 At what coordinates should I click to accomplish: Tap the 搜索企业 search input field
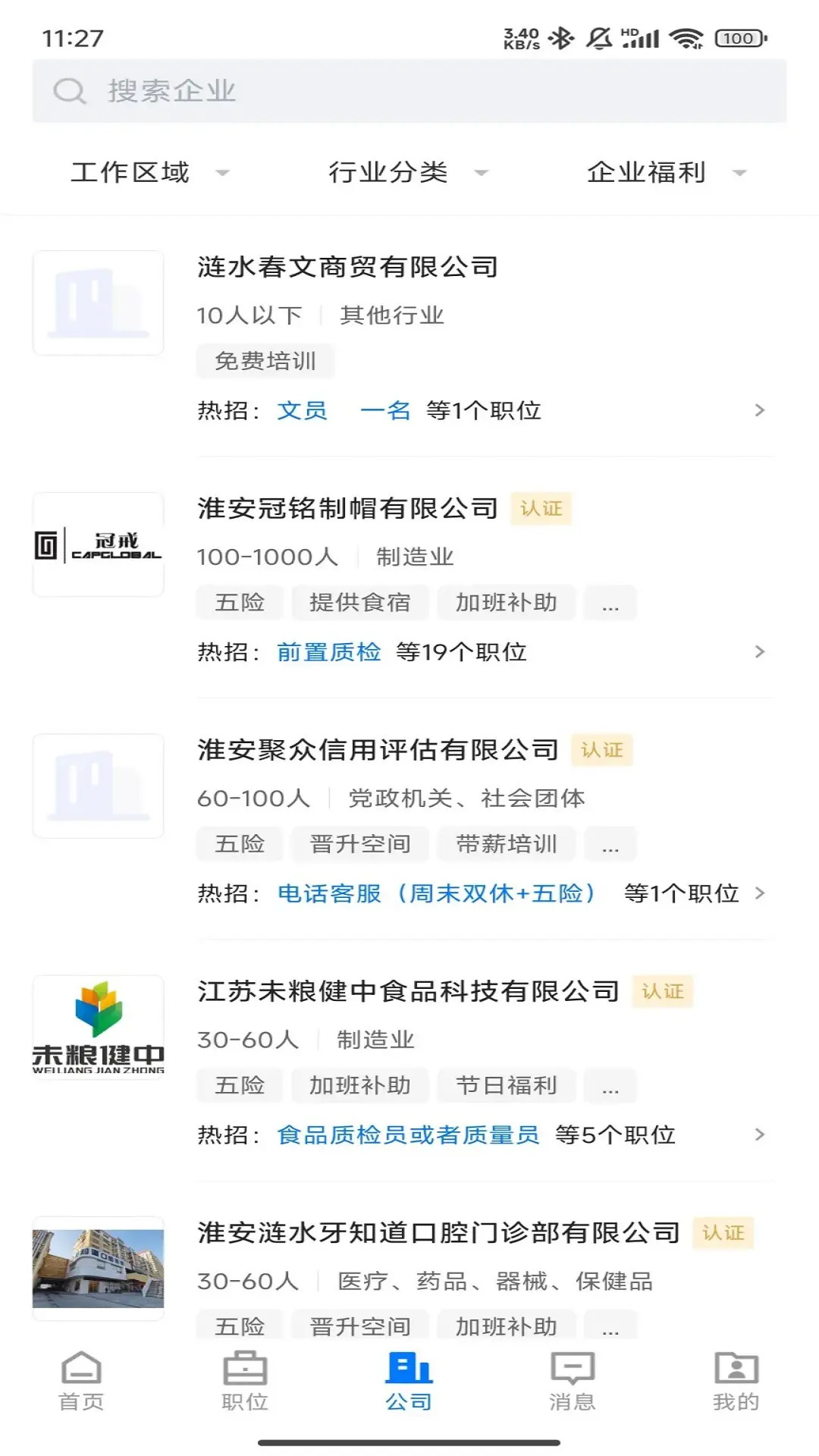pyautogui.click(x=303, y=92)
